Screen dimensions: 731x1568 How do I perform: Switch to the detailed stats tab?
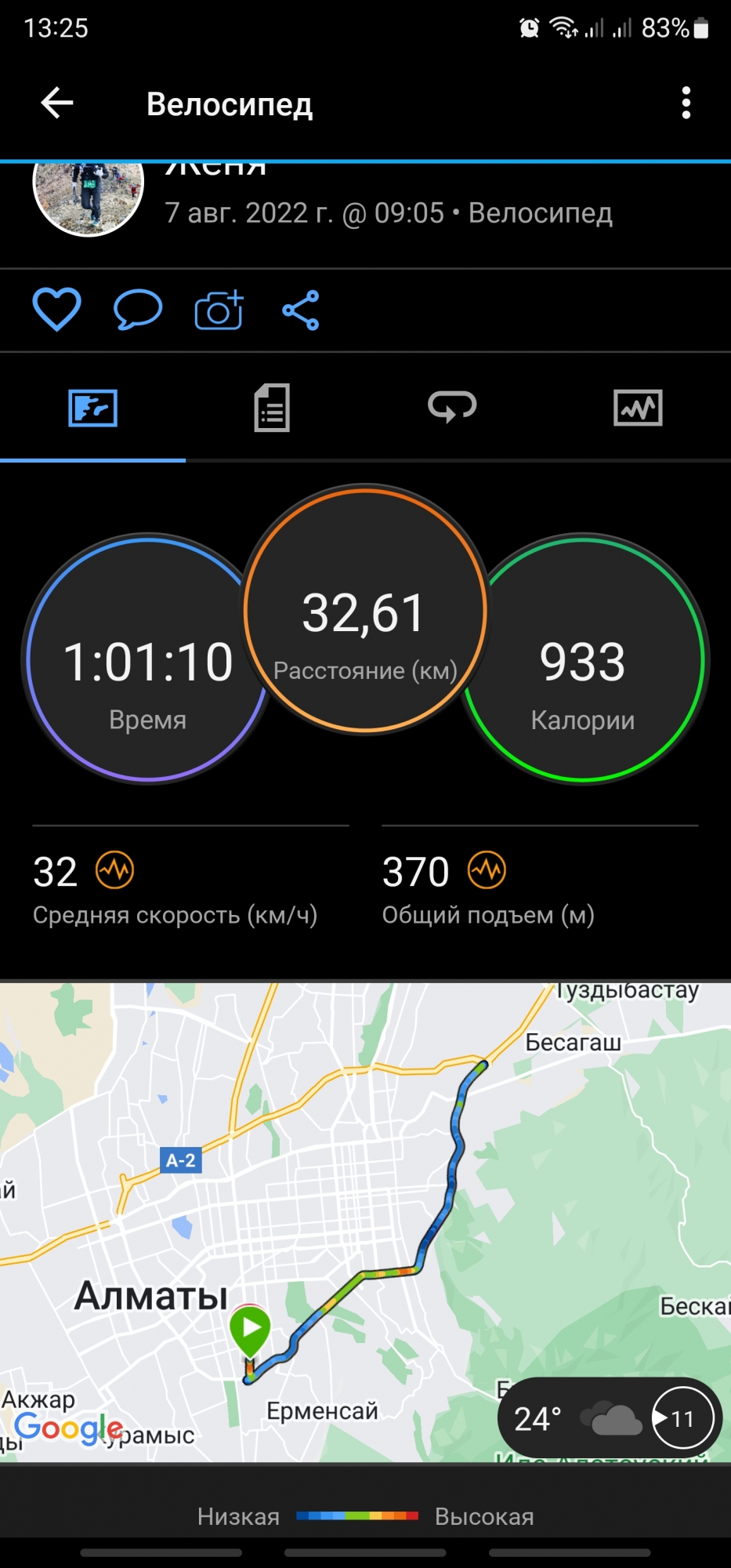pos(272,408)
